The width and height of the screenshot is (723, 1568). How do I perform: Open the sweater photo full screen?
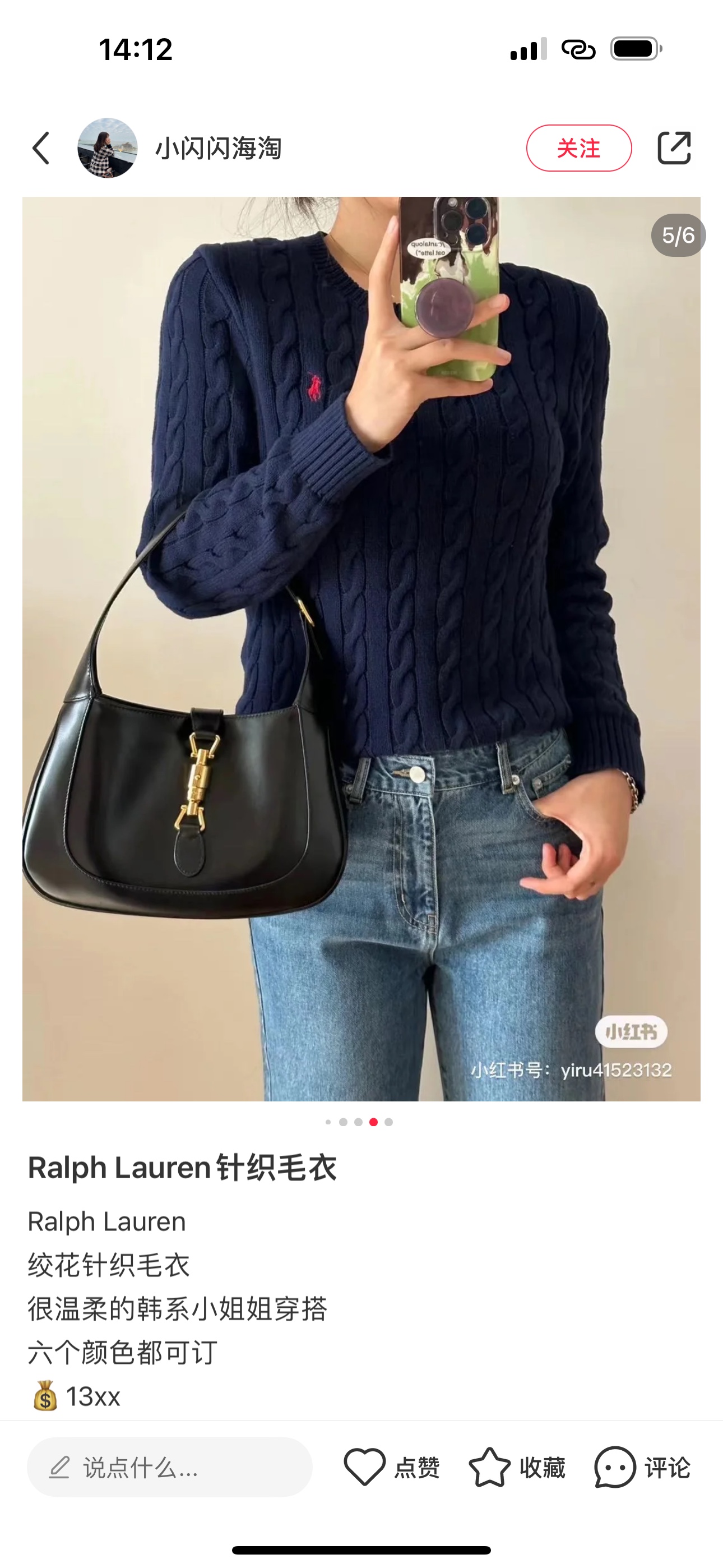361,648
